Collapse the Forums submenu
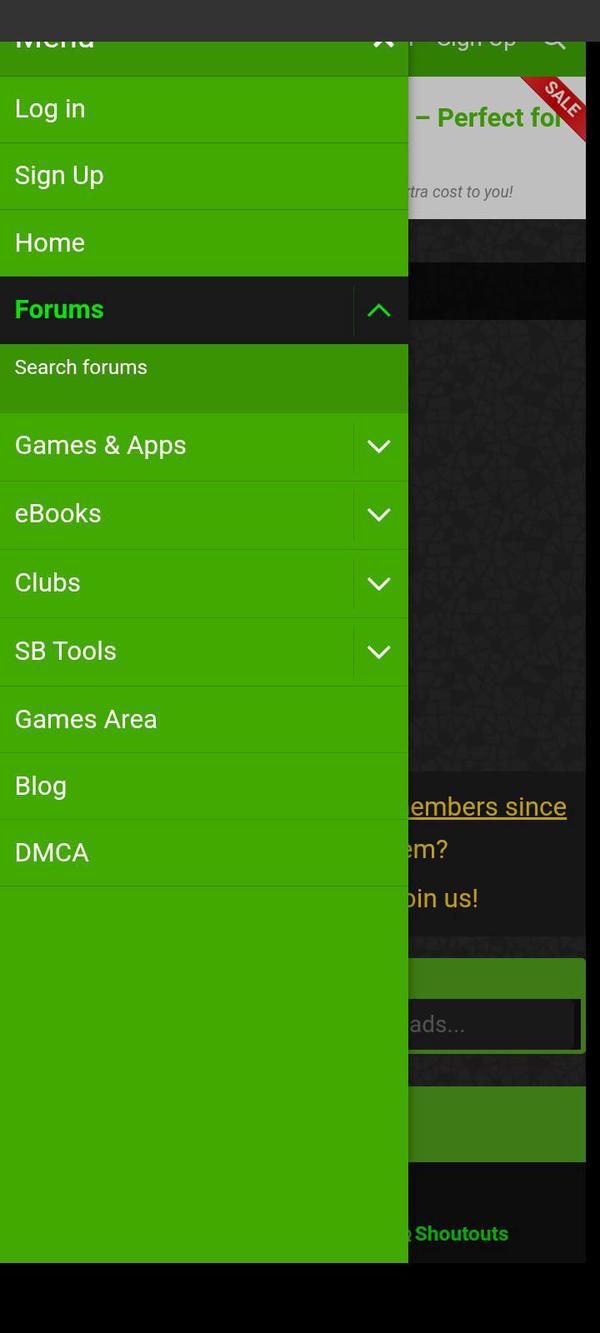The height and width of the screenshot is (1333, 600). click(379, 311)
